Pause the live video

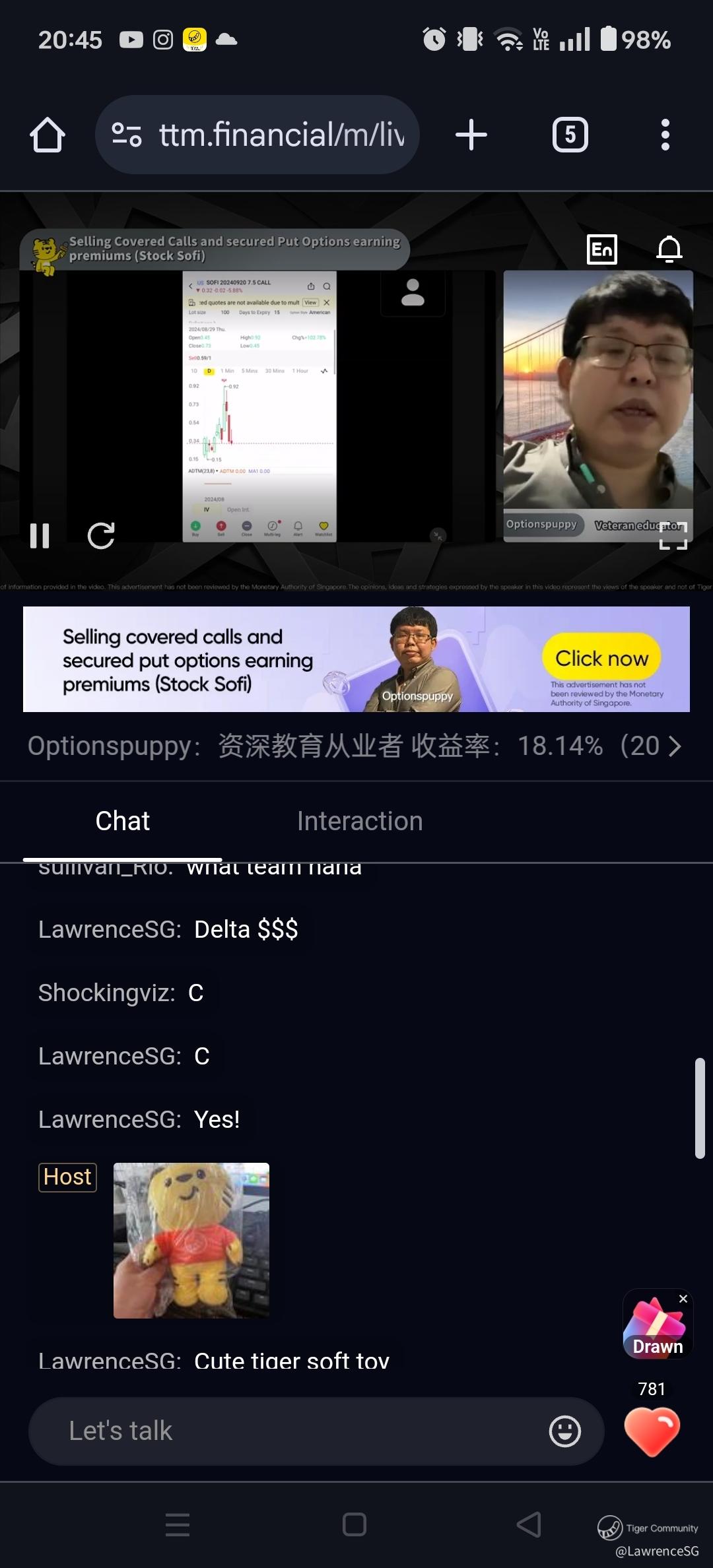click(x=40, y=536)
